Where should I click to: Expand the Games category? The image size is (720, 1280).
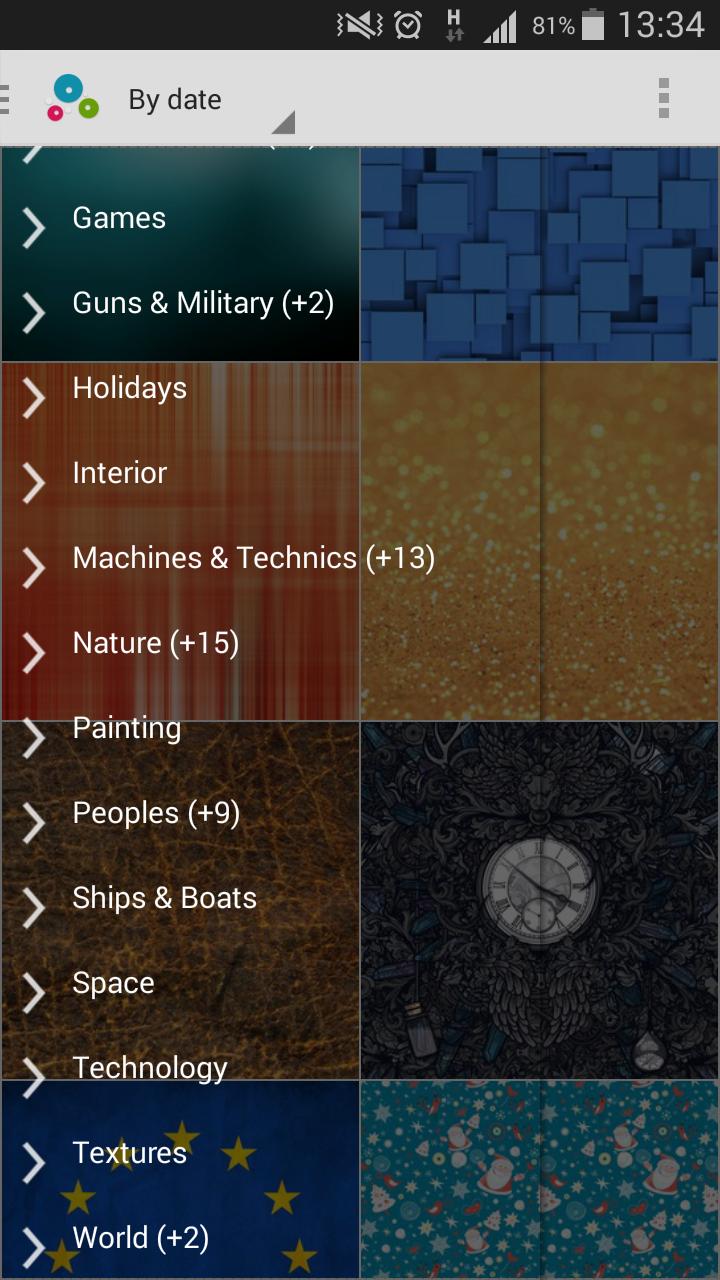[118, 217]
